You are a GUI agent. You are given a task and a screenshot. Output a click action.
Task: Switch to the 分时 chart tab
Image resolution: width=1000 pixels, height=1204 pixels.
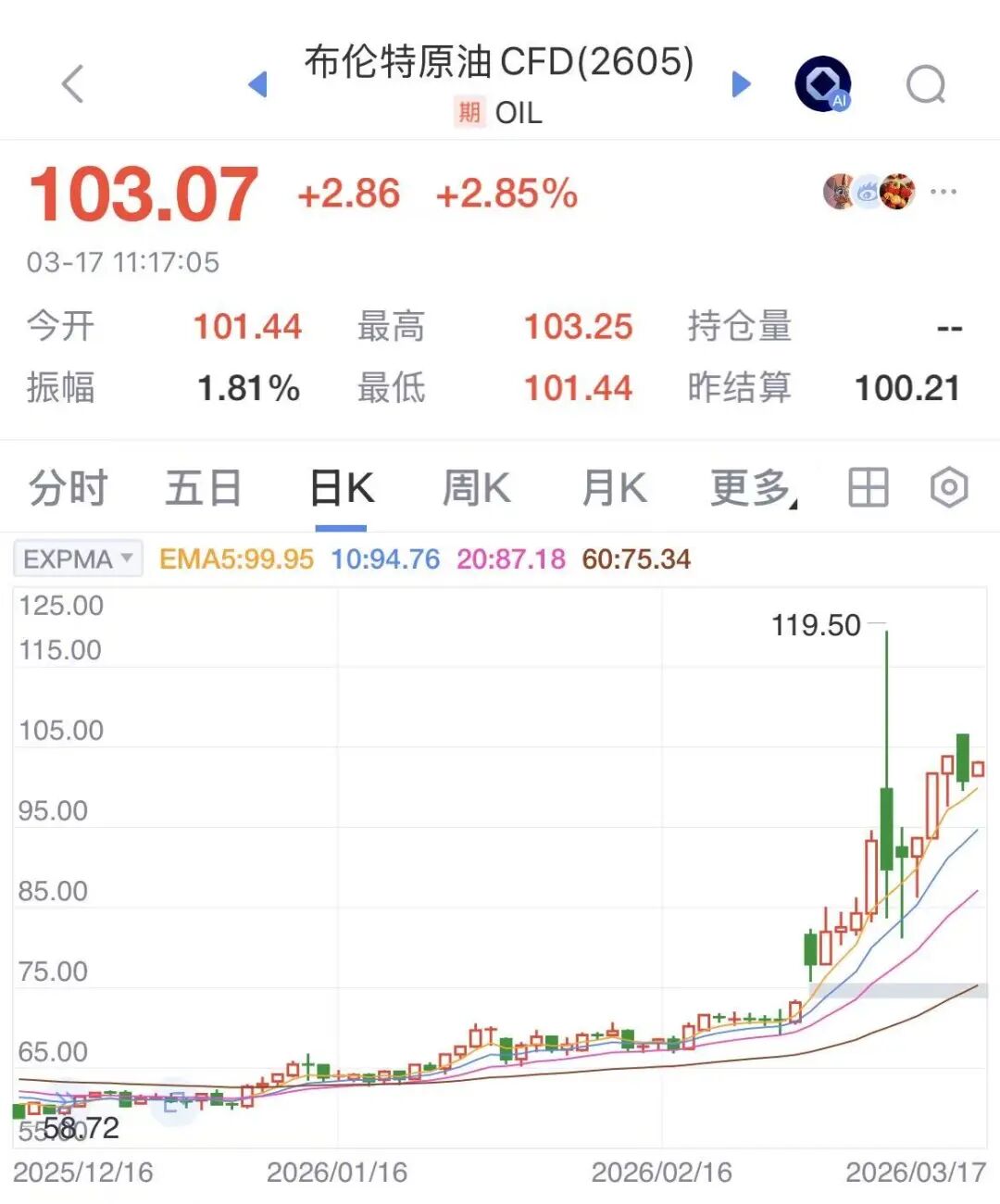pos(68,488)
